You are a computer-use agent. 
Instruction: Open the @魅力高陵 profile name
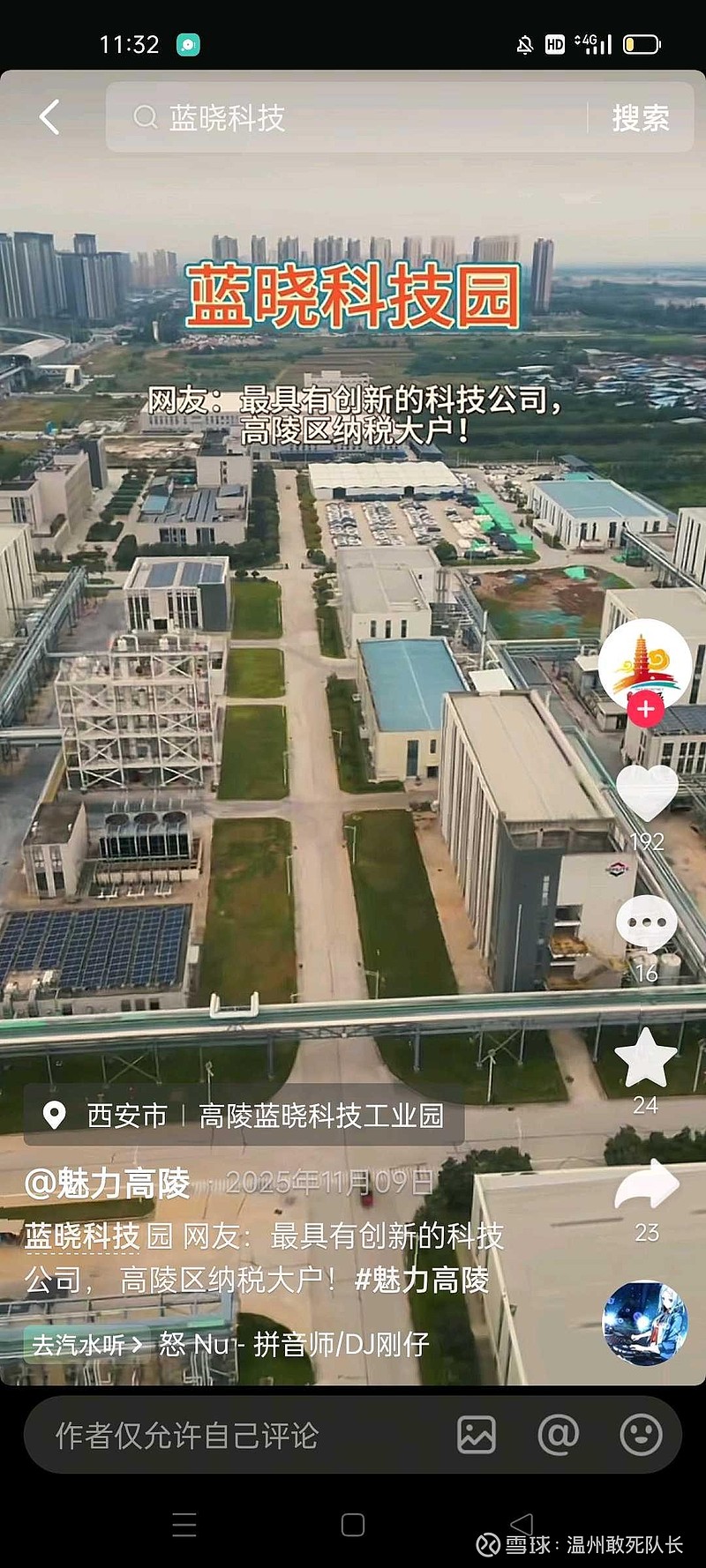click(x=107, y=1183)
